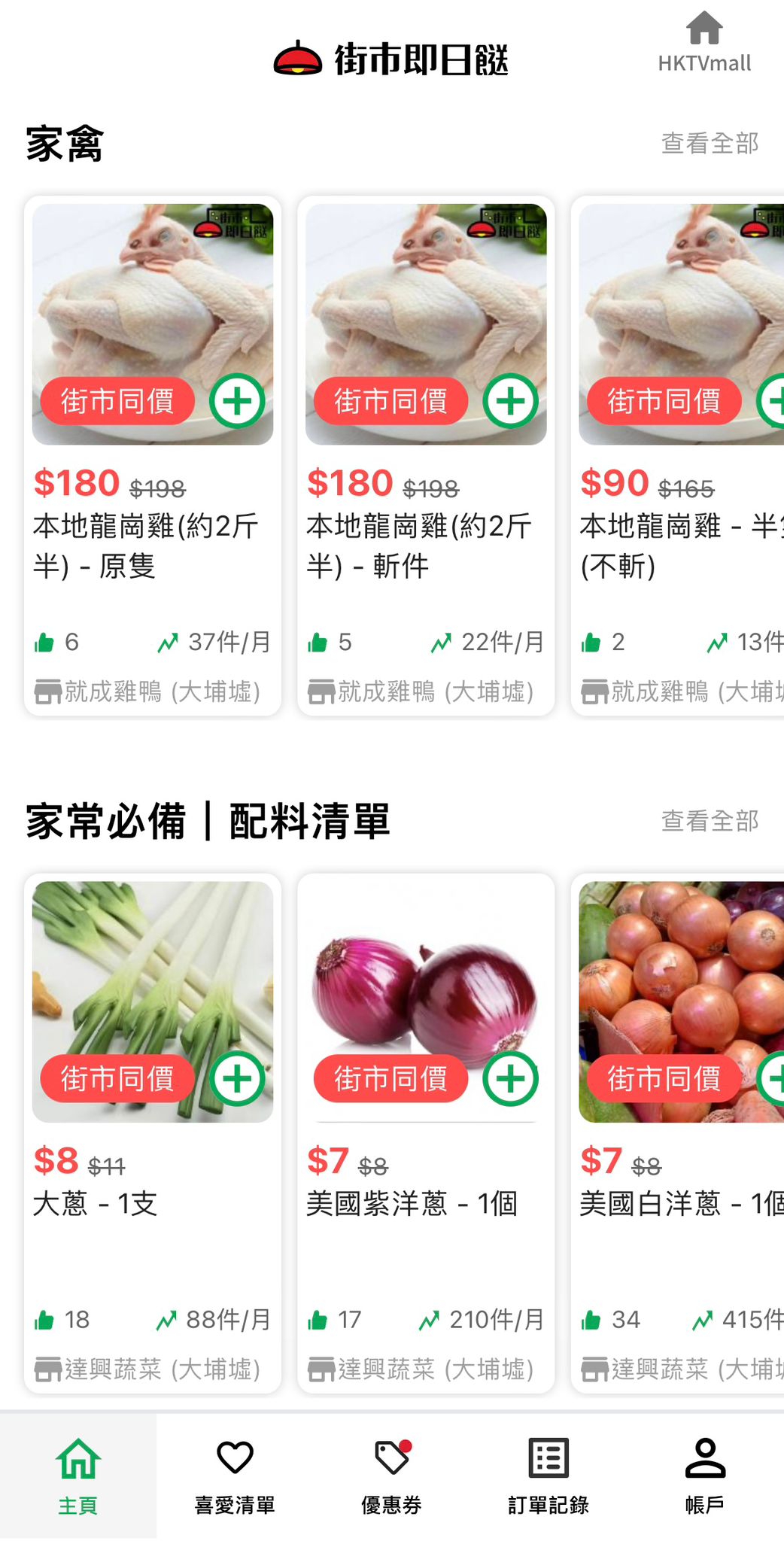The width and height of the screenshot is (784, 1541).
Task: Switch to the 主頁 tab
Action: [78, 1476]
